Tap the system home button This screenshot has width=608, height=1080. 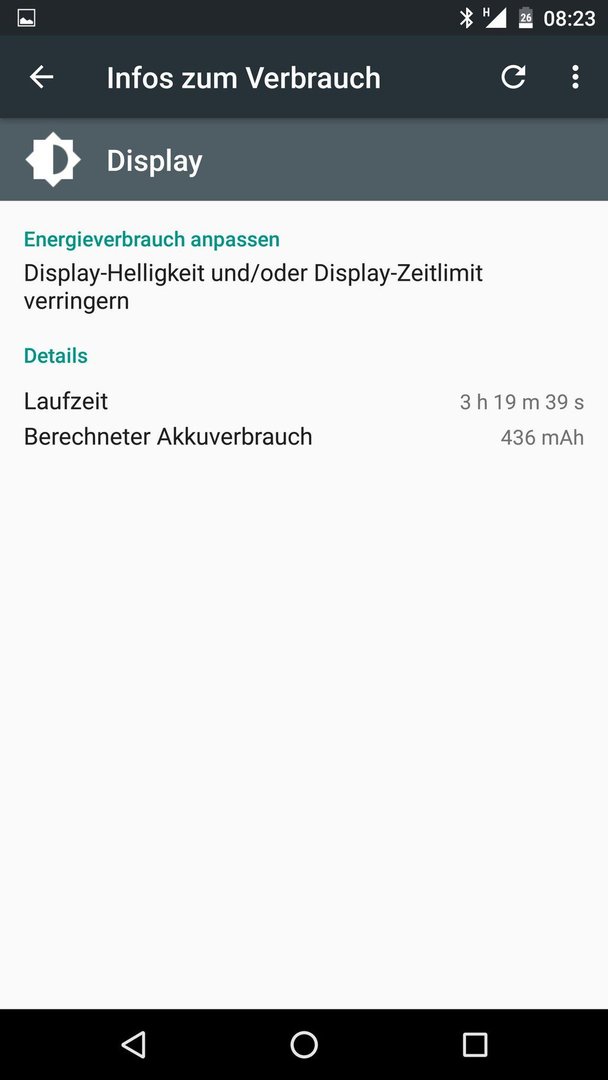[x=304, y=1044]
